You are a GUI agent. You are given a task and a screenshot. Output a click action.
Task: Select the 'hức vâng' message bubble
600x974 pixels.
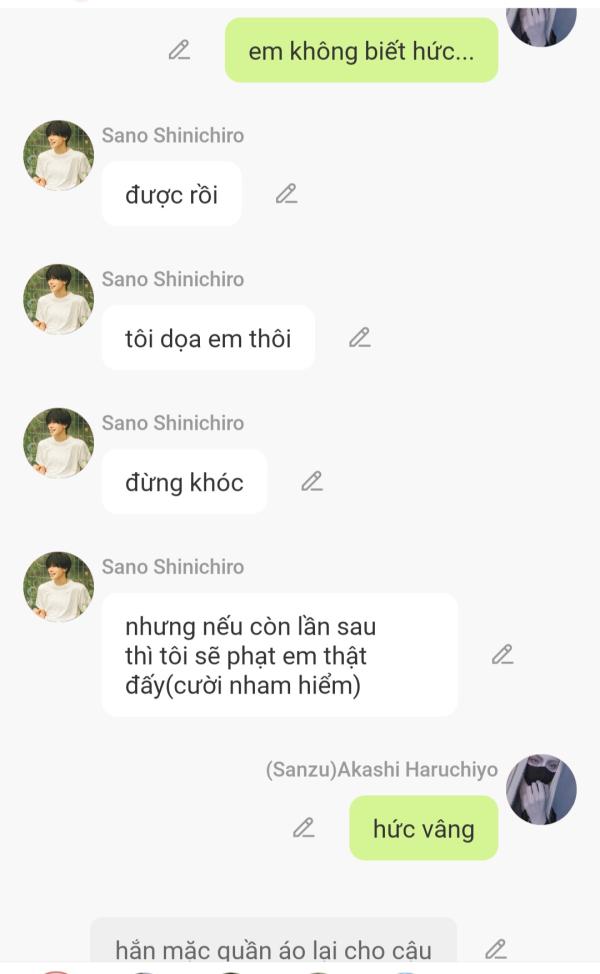(x=423, y=828)
